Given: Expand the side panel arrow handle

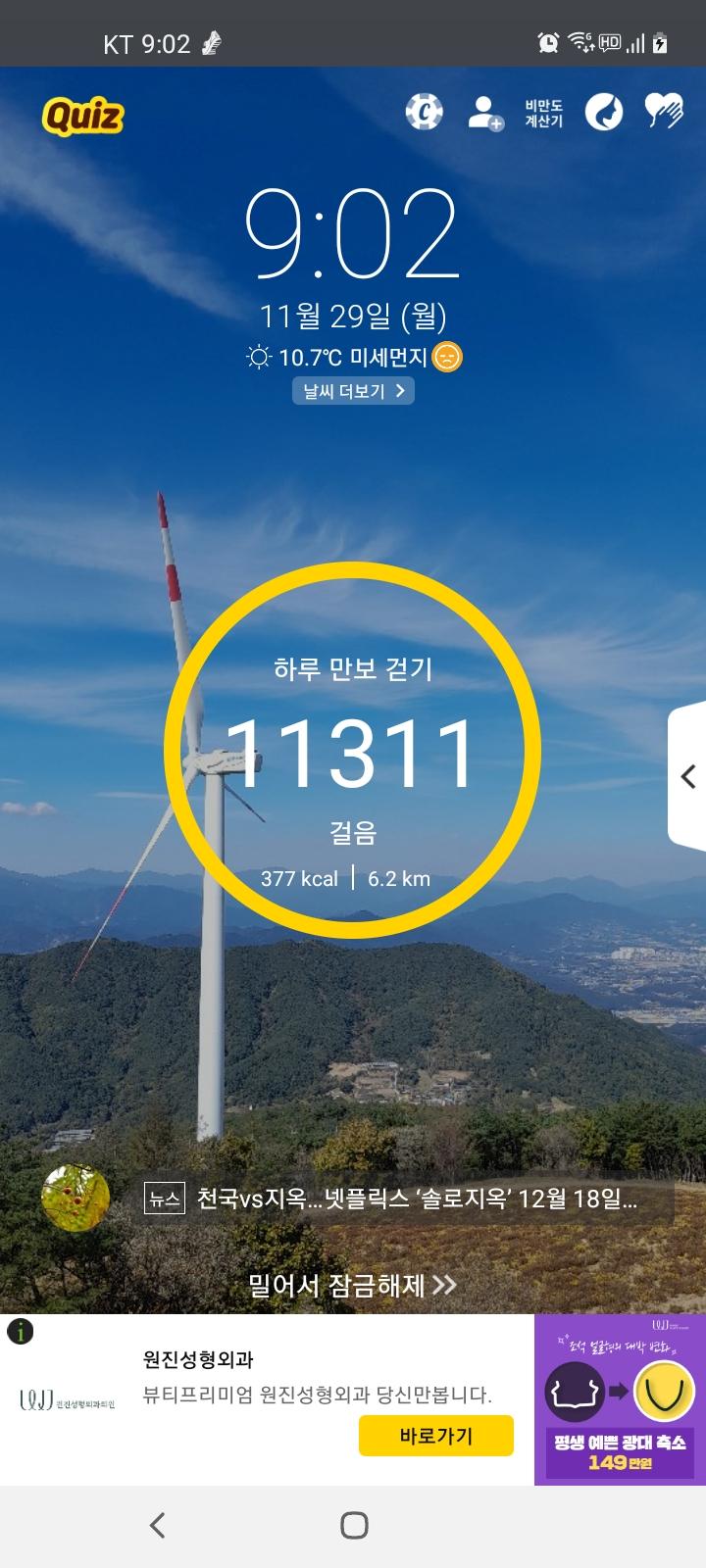Looking at the screenshot, I should pyautogui.click(x=688, y=776).
